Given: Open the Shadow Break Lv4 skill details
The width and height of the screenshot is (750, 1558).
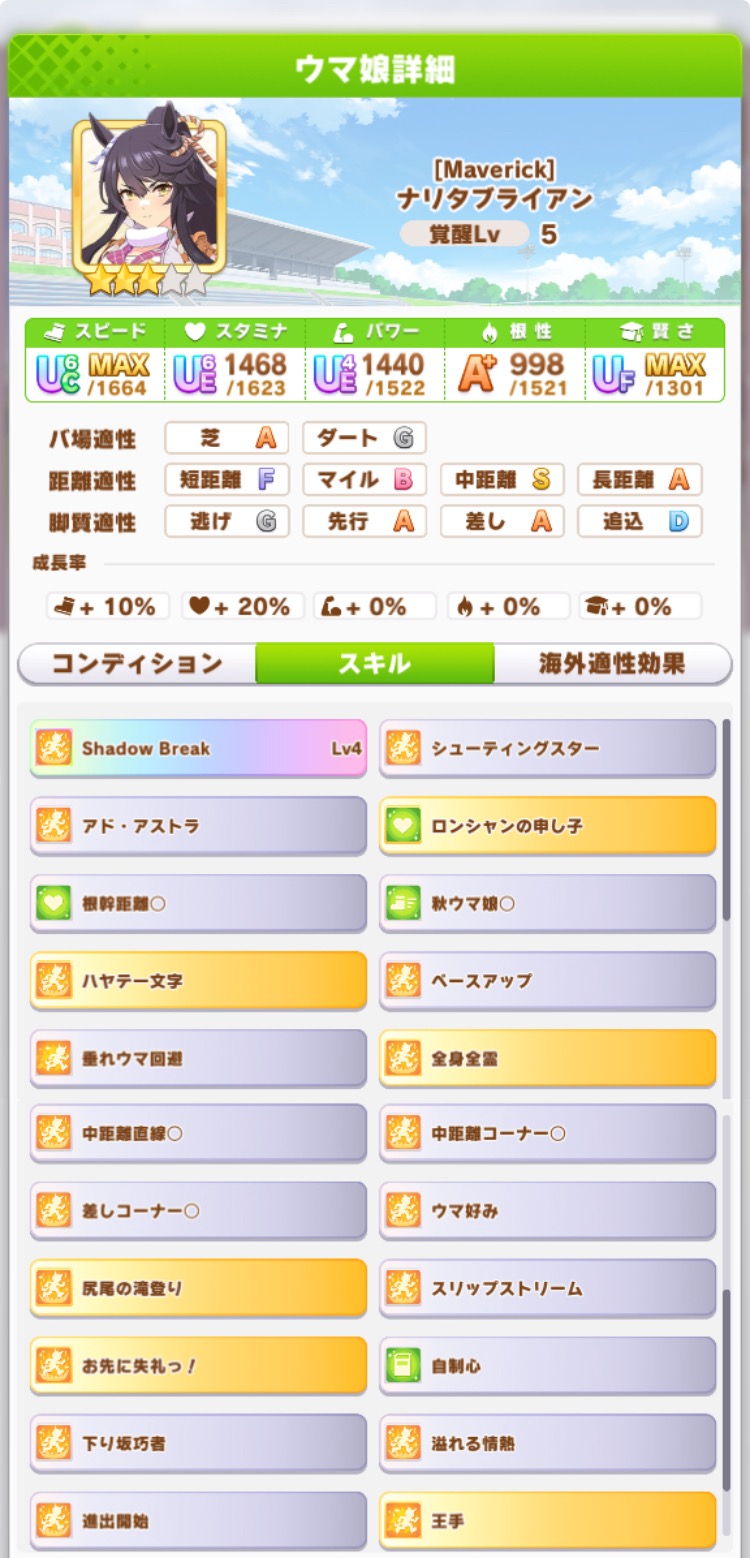Looking at the screenshot, I should (x=198, y=748).
